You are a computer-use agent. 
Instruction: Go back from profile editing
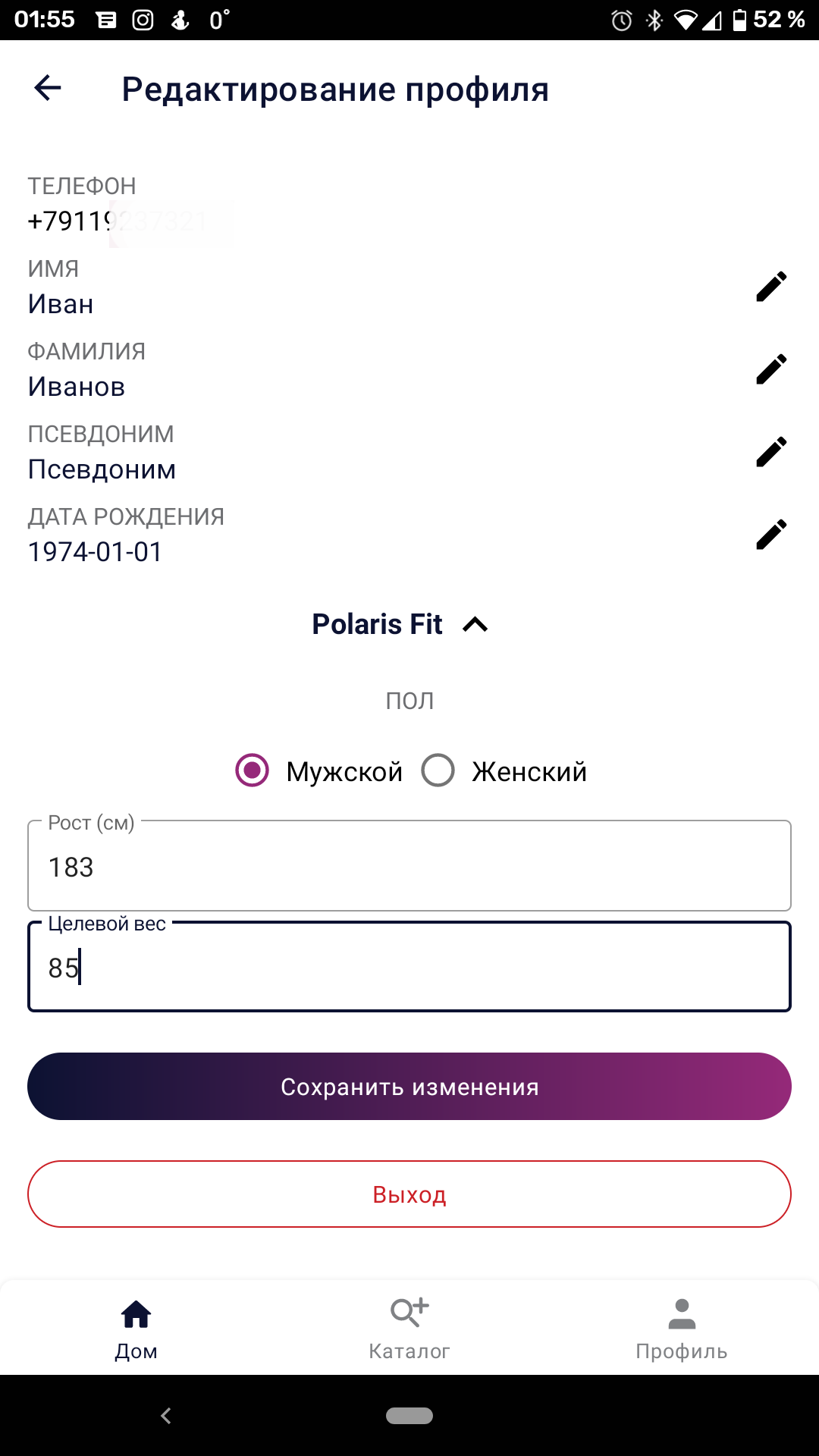coord(48,88)
